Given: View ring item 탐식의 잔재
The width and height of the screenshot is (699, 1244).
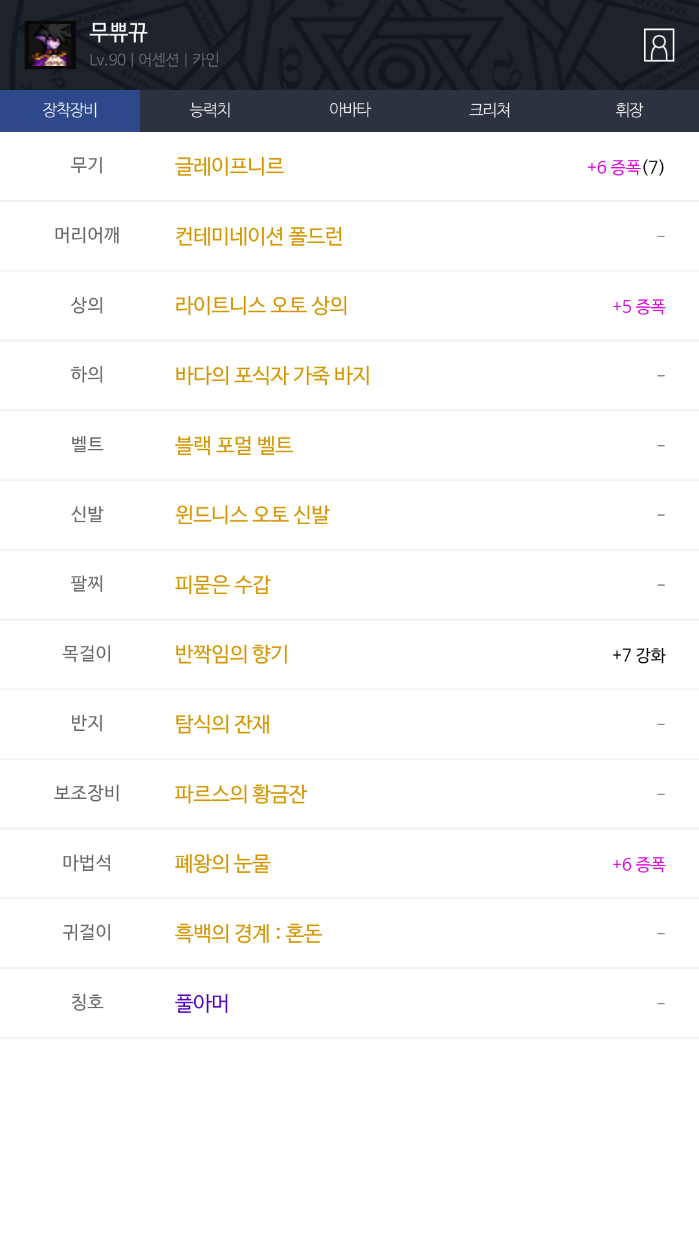Looking at the screenshot, I should click(222, 724).
